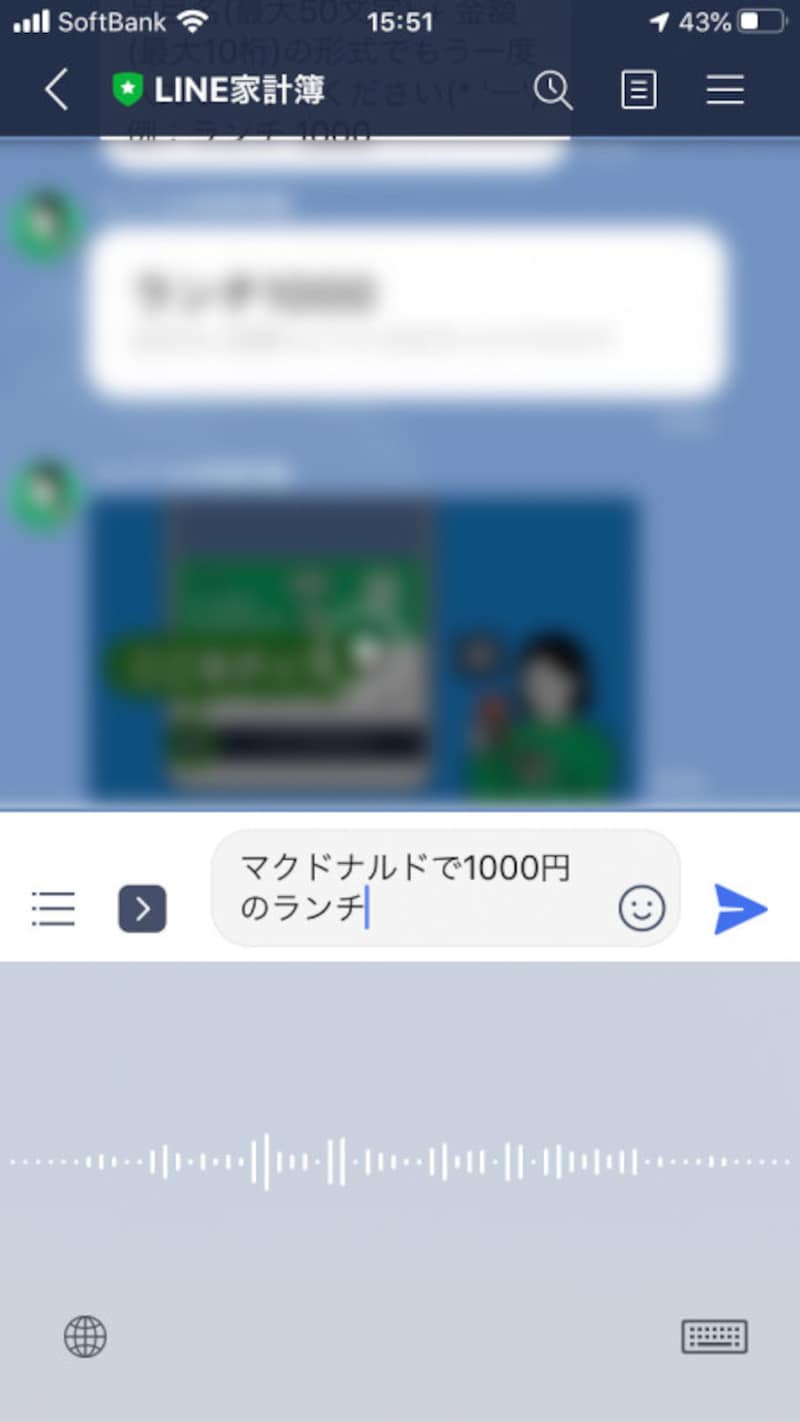Image resolution: width=800 pixels, height=1422 pixels.
Task: Open the in-chat search
Action: (x=552, y=90)
